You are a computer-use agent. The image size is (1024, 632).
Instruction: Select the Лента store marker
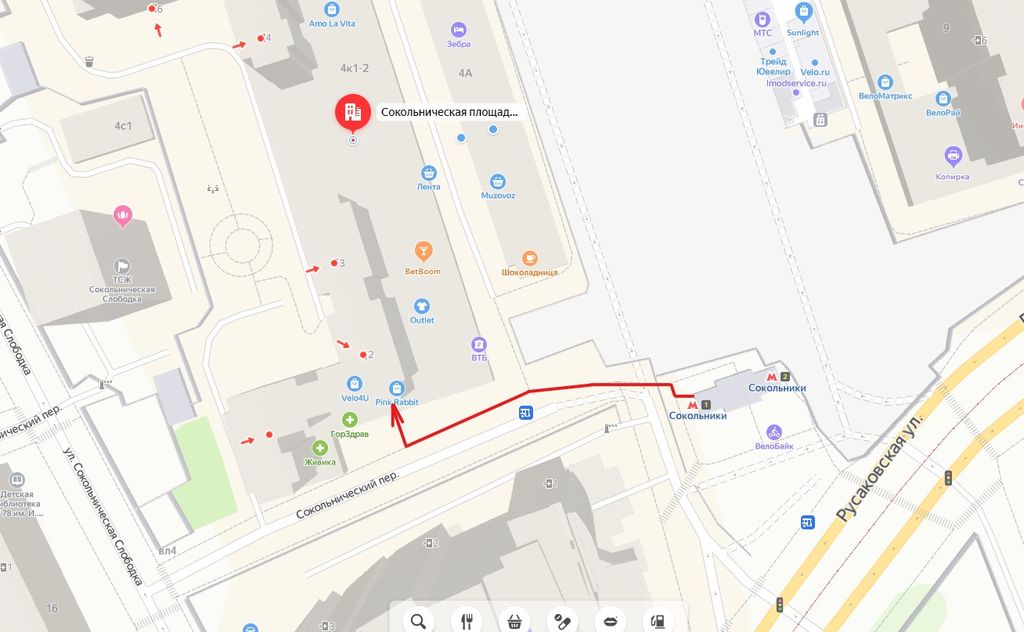tap(429, 173)
